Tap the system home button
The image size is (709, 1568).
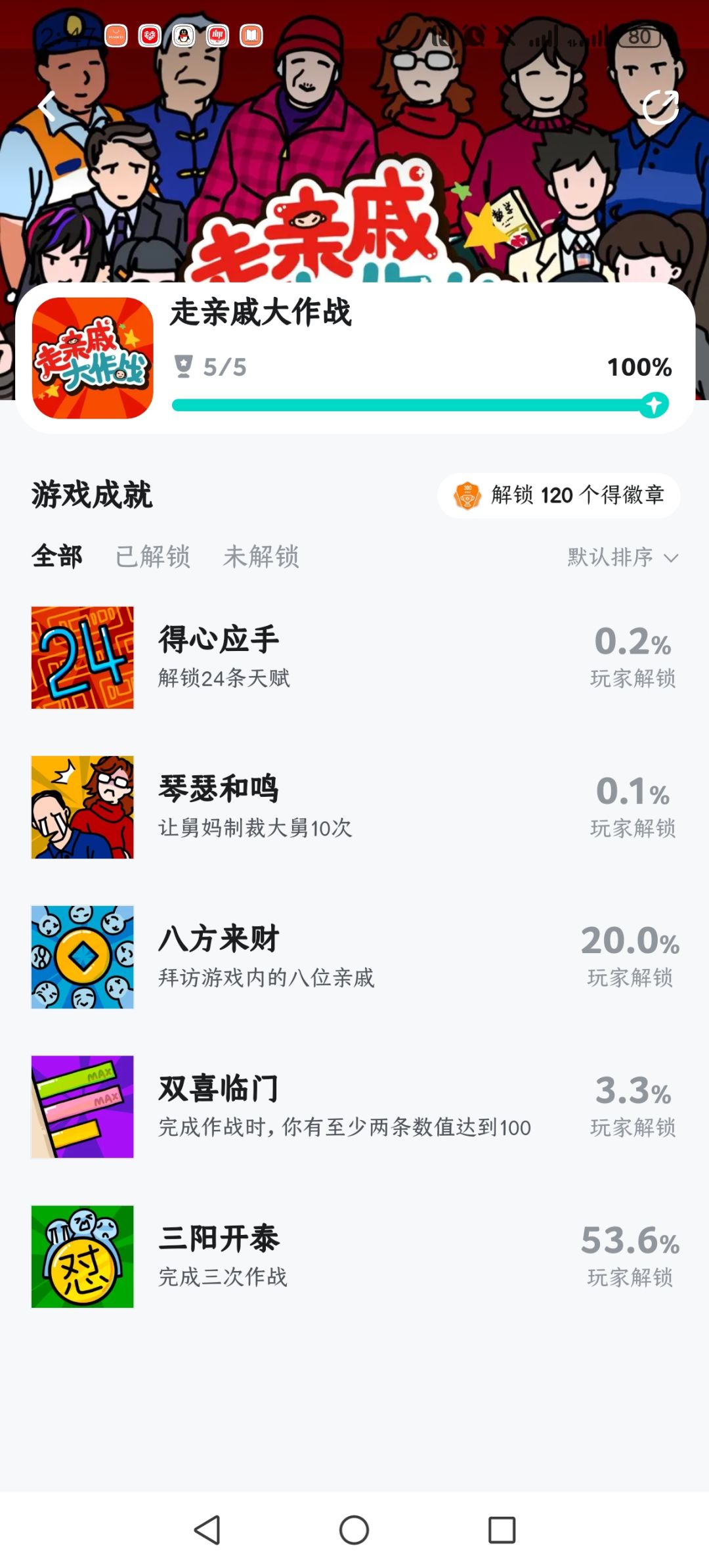tap(354, 1530)
